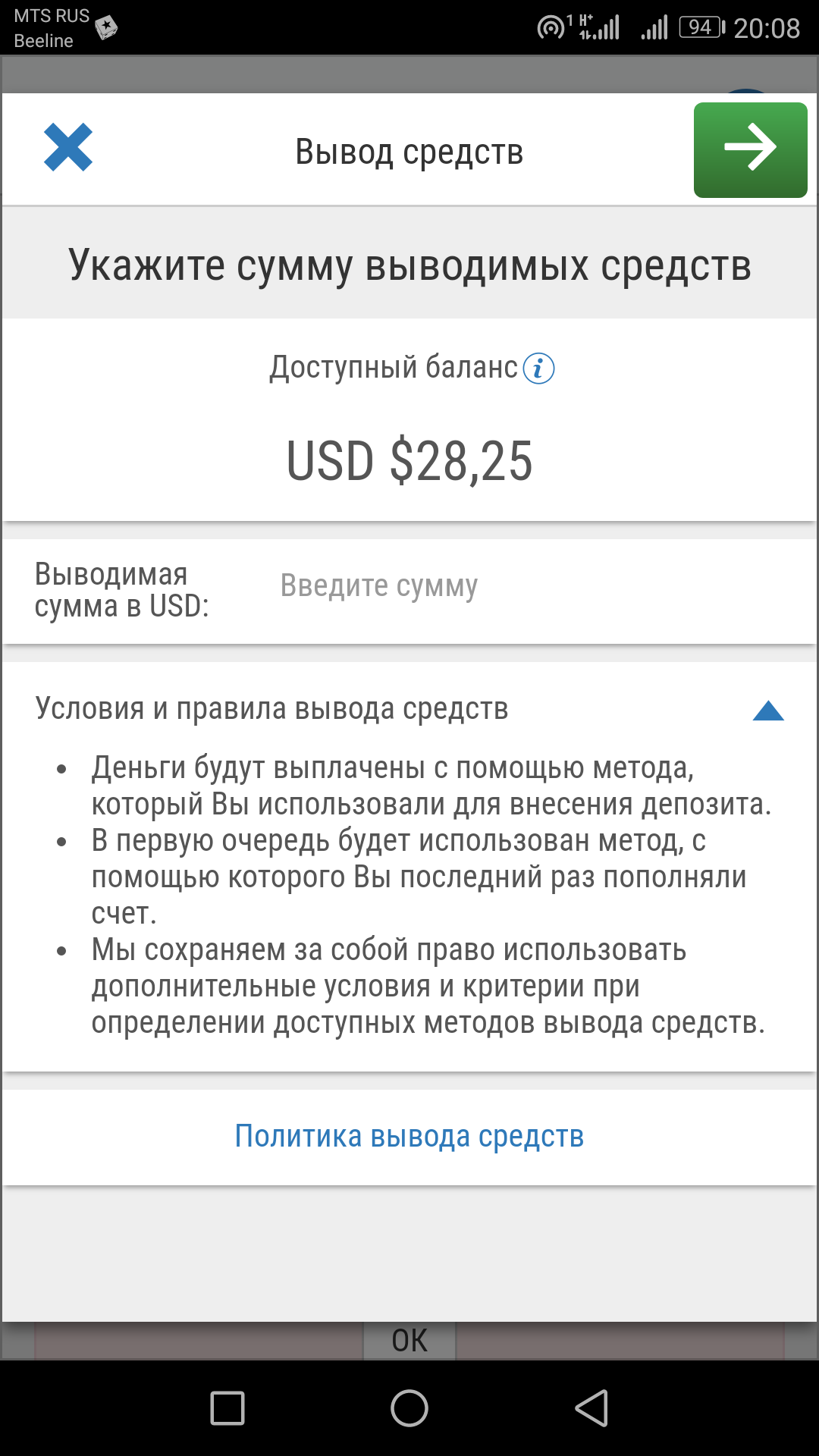Viewport: 819px width, 1456px height.
Task: Open info icon next to Доступный баланс
Action: point(539,369)
